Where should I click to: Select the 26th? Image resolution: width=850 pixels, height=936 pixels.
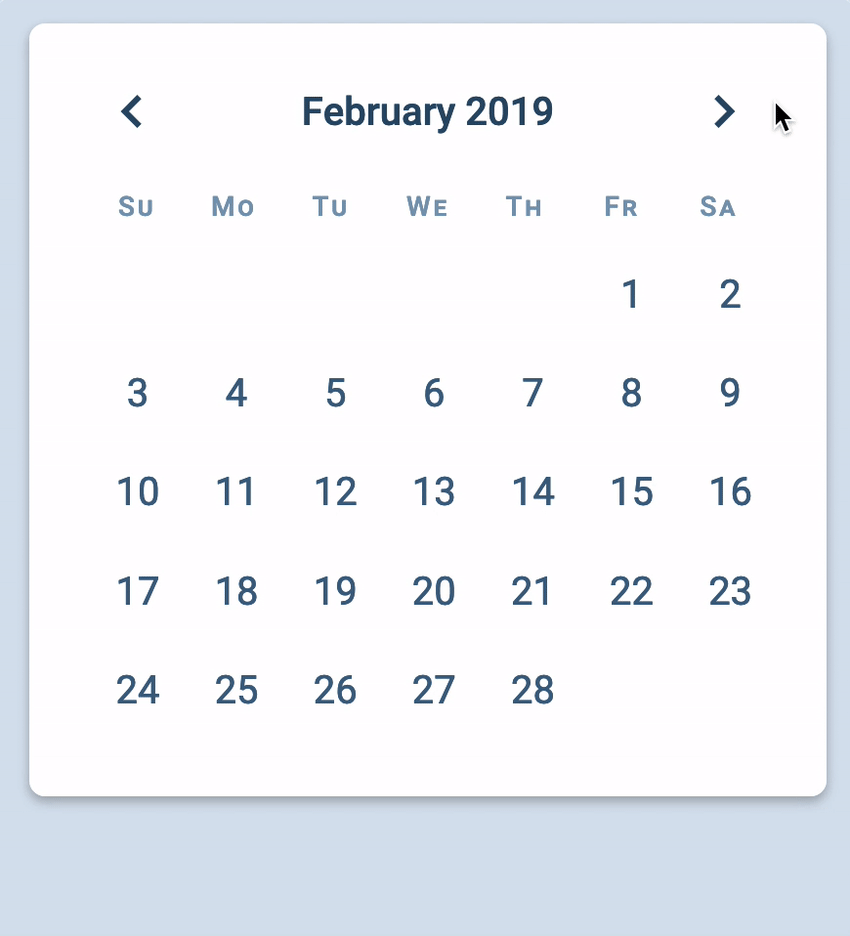tap(335, 690)
